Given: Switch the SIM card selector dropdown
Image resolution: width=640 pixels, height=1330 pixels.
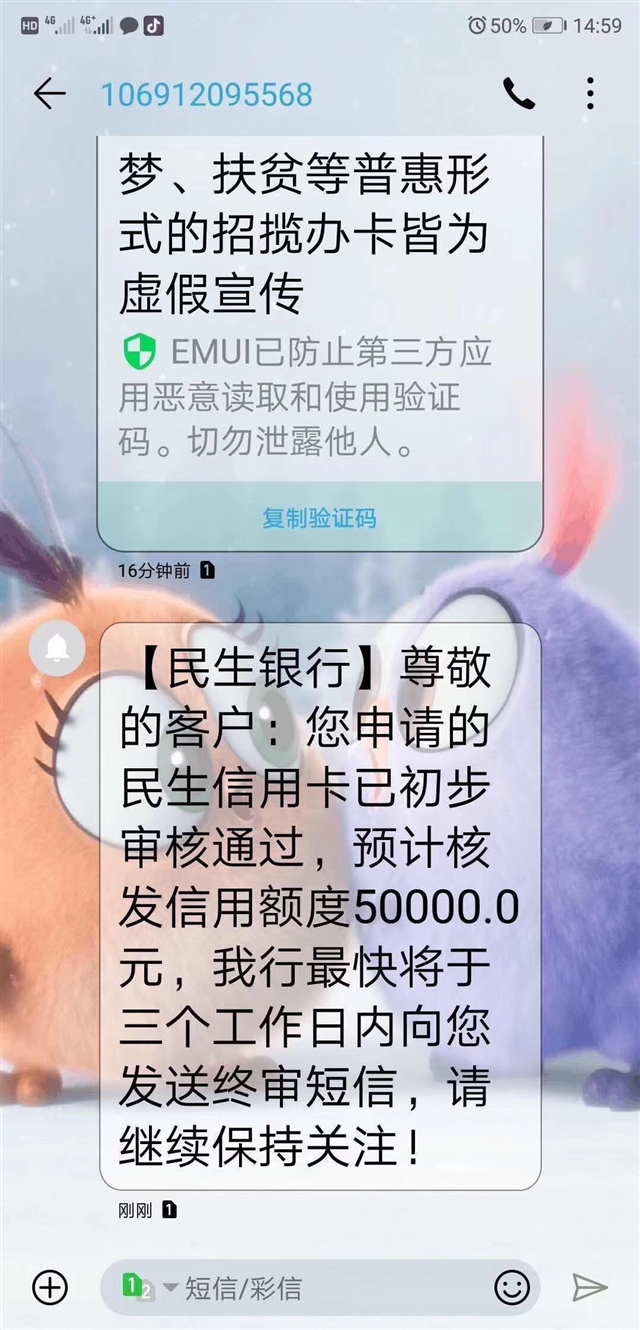Looking at the screenshot, I should (148, 1287).
